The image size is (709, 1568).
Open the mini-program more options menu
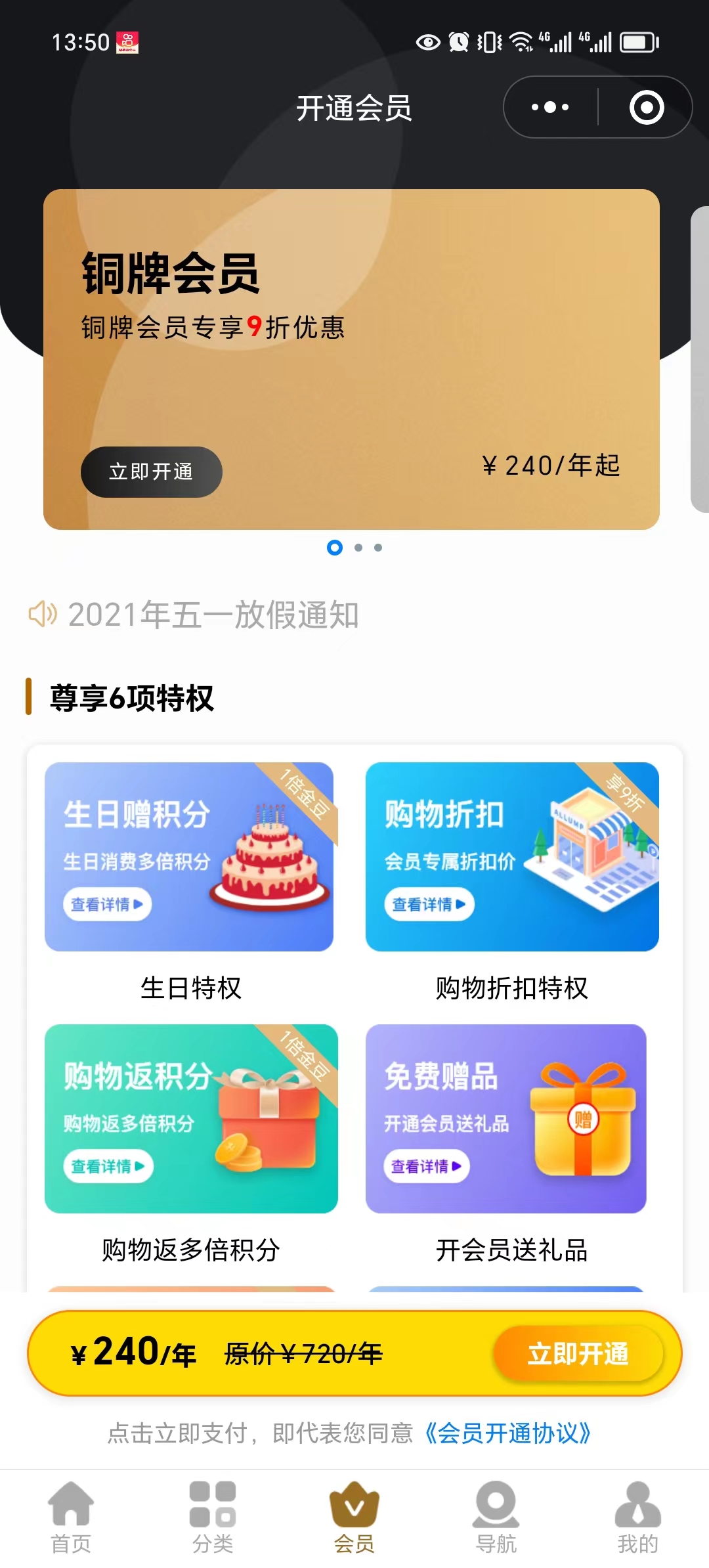pos(549,106)
